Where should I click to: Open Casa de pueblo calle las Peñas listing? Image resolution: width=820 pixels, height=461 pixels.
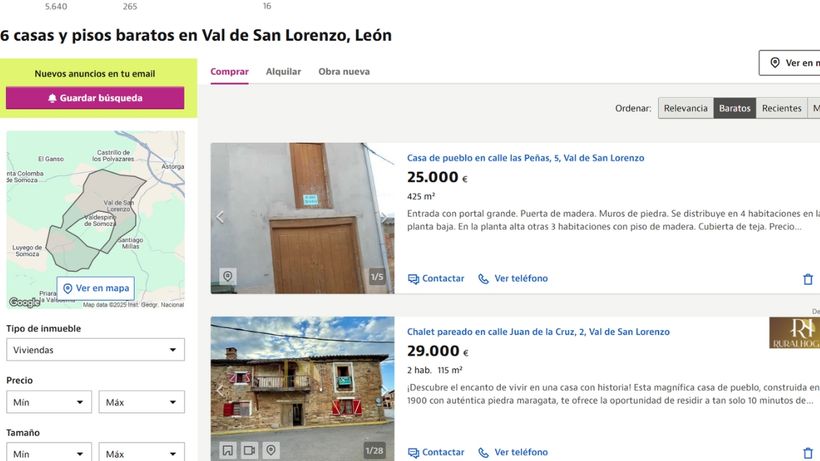point(525,158)
